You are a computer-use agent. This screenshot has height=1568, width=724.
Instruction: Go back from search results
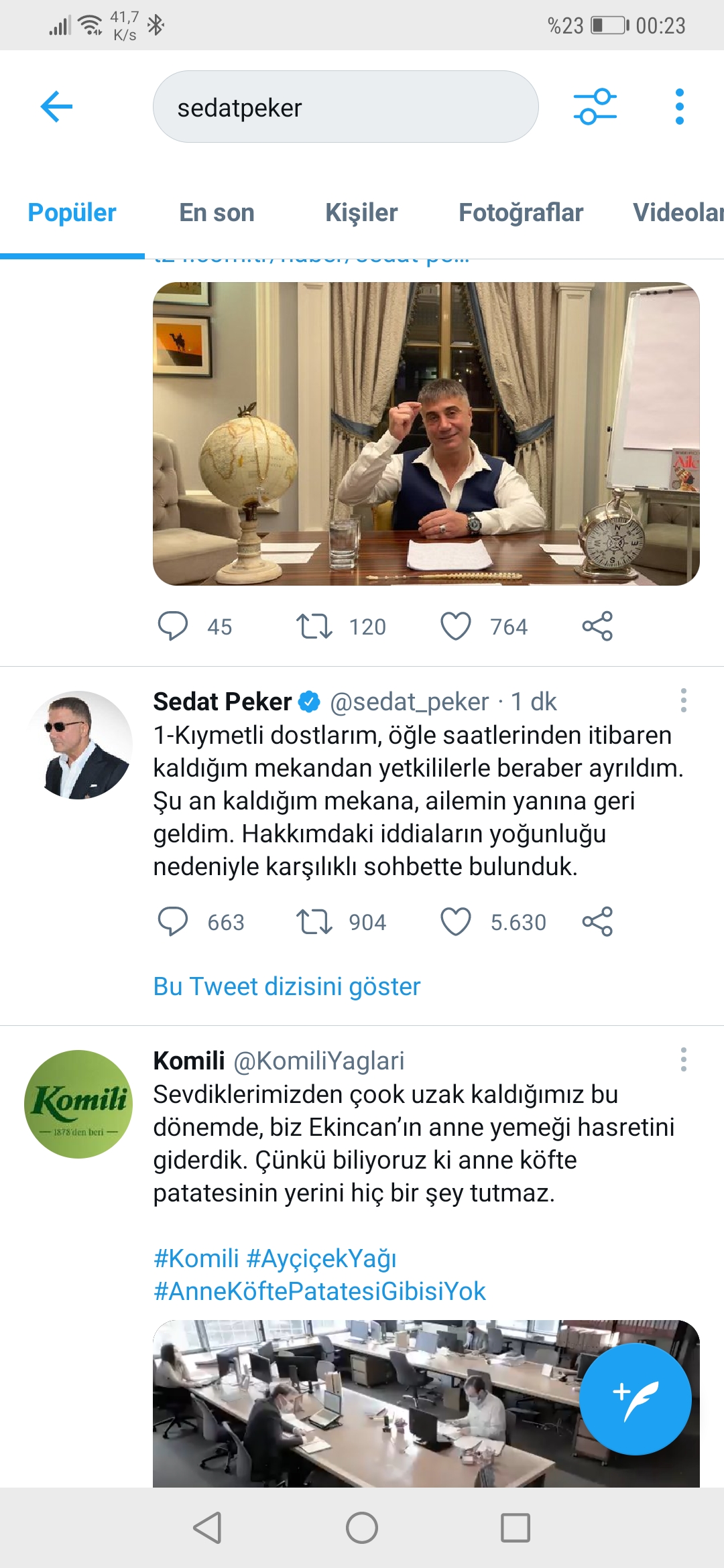click(x=56, y=107)
